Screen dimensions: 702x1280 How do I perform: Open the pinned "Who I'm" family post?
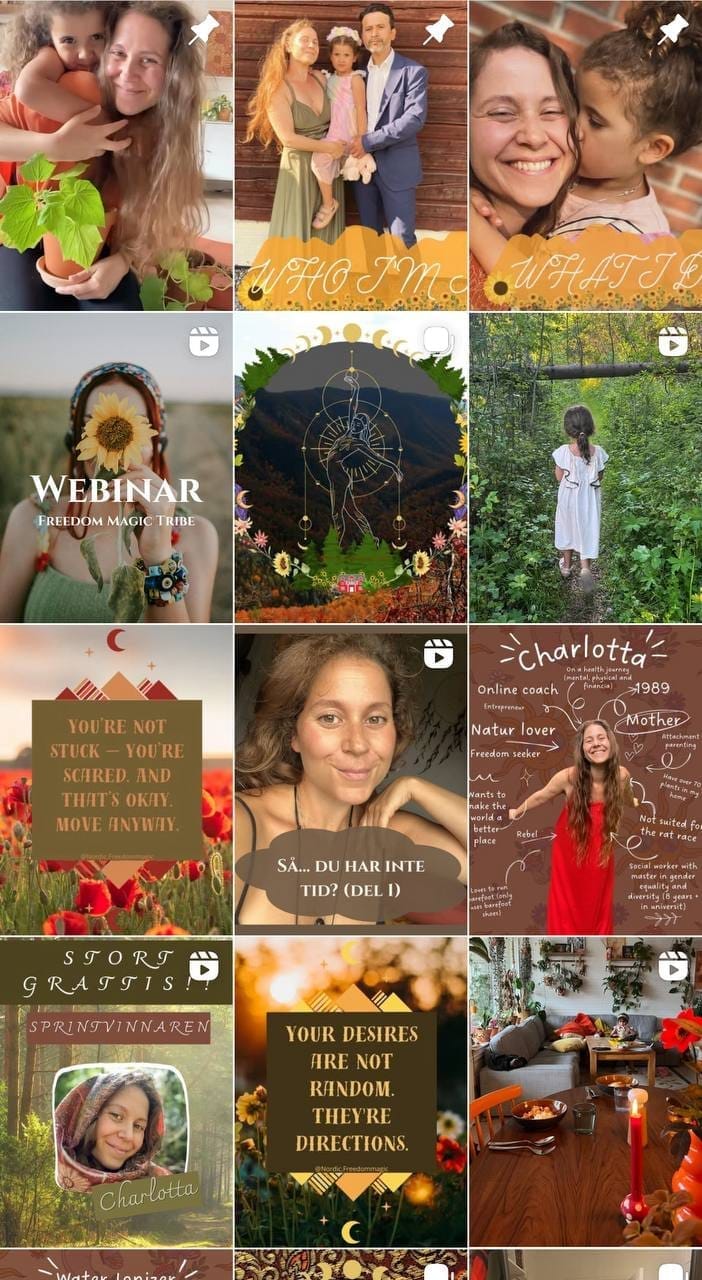[x=350, y=155]
